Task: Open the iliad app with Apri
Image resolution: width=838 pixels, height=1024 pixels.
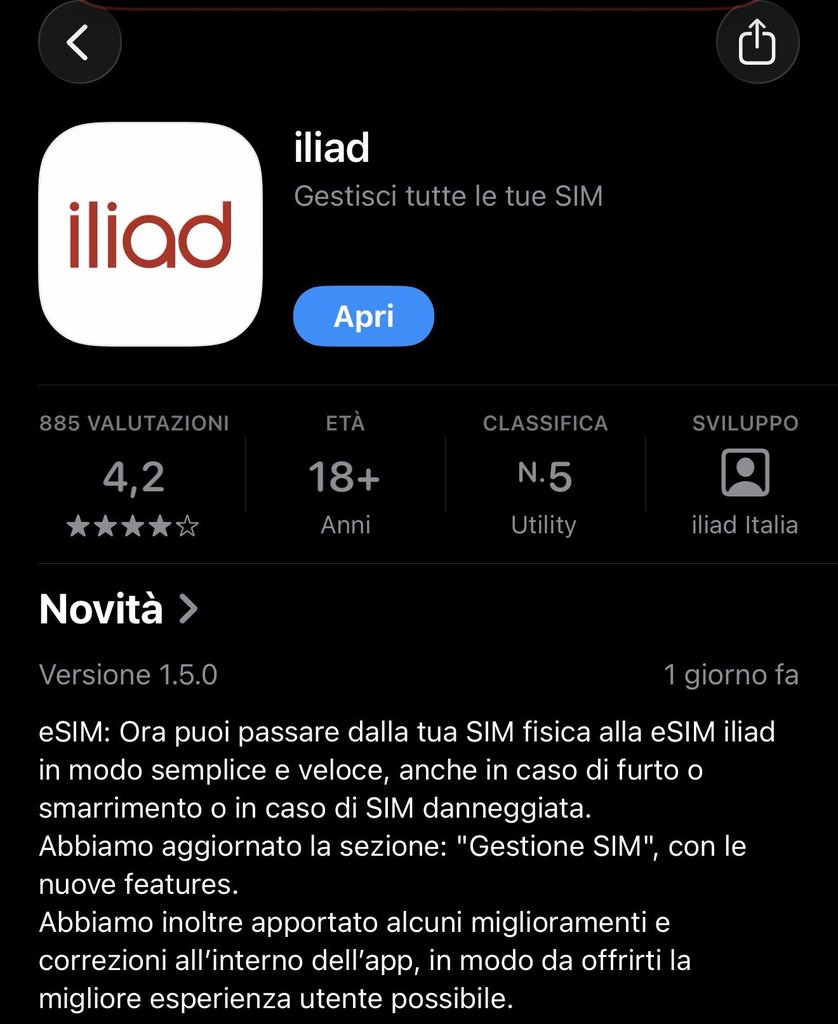Action: tap(363, 317)
